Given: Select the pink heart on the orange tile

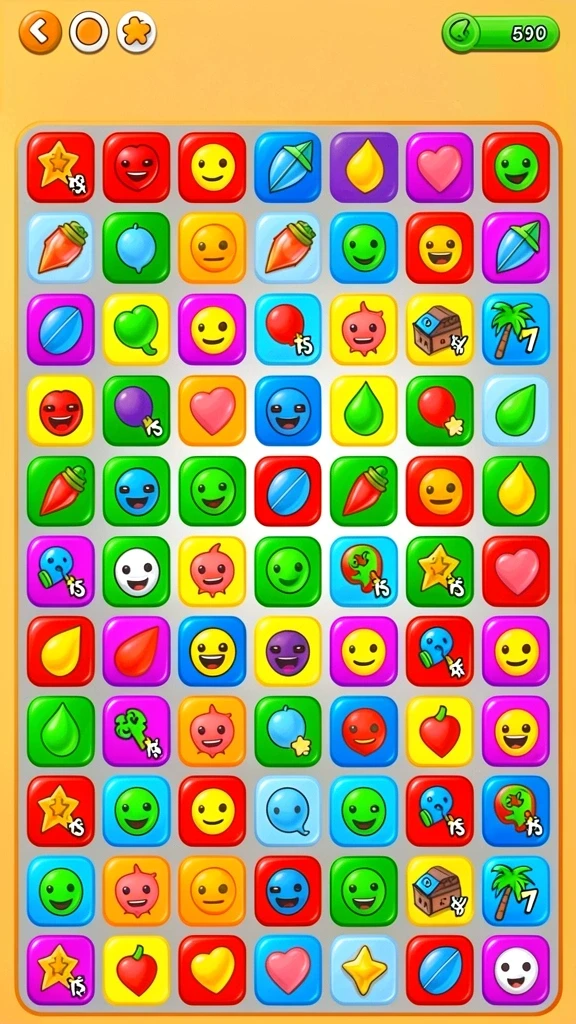Looking at the screenshot, I should [x=212, y=410].
